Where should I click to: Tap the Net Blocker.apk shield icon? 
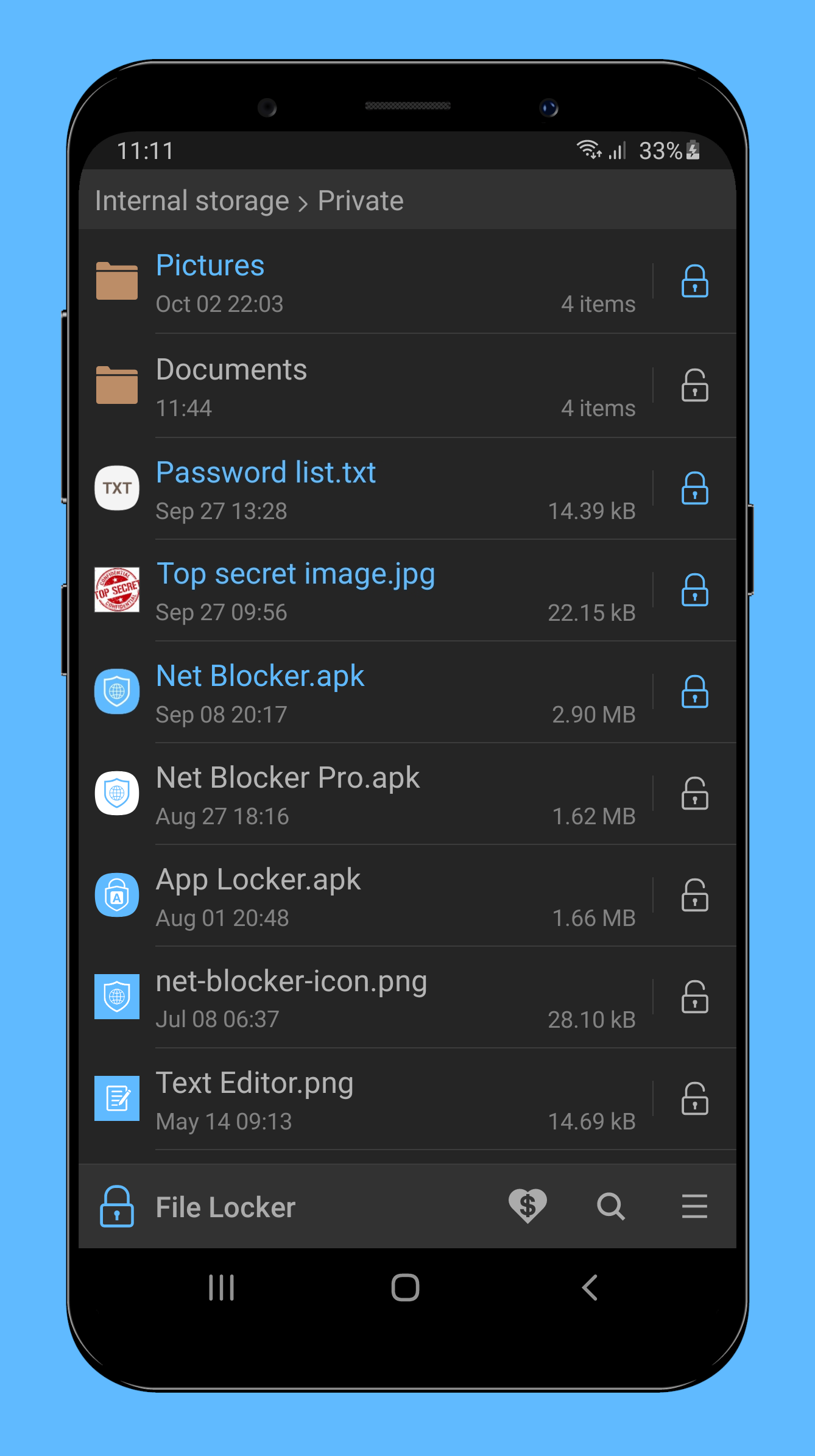click(116, 691)
